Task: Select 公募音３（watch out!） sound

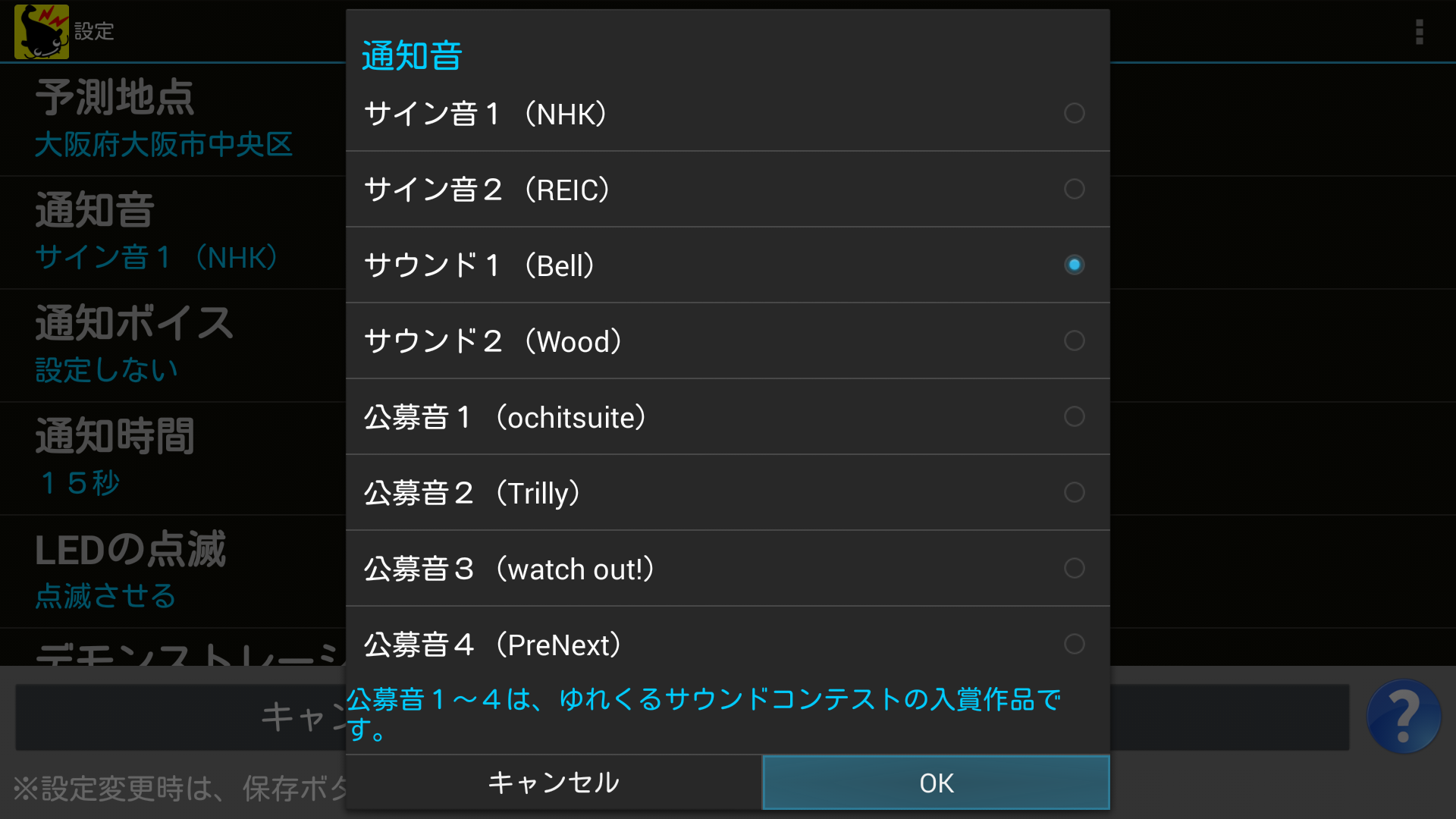Action: click(x=726, y=569)
